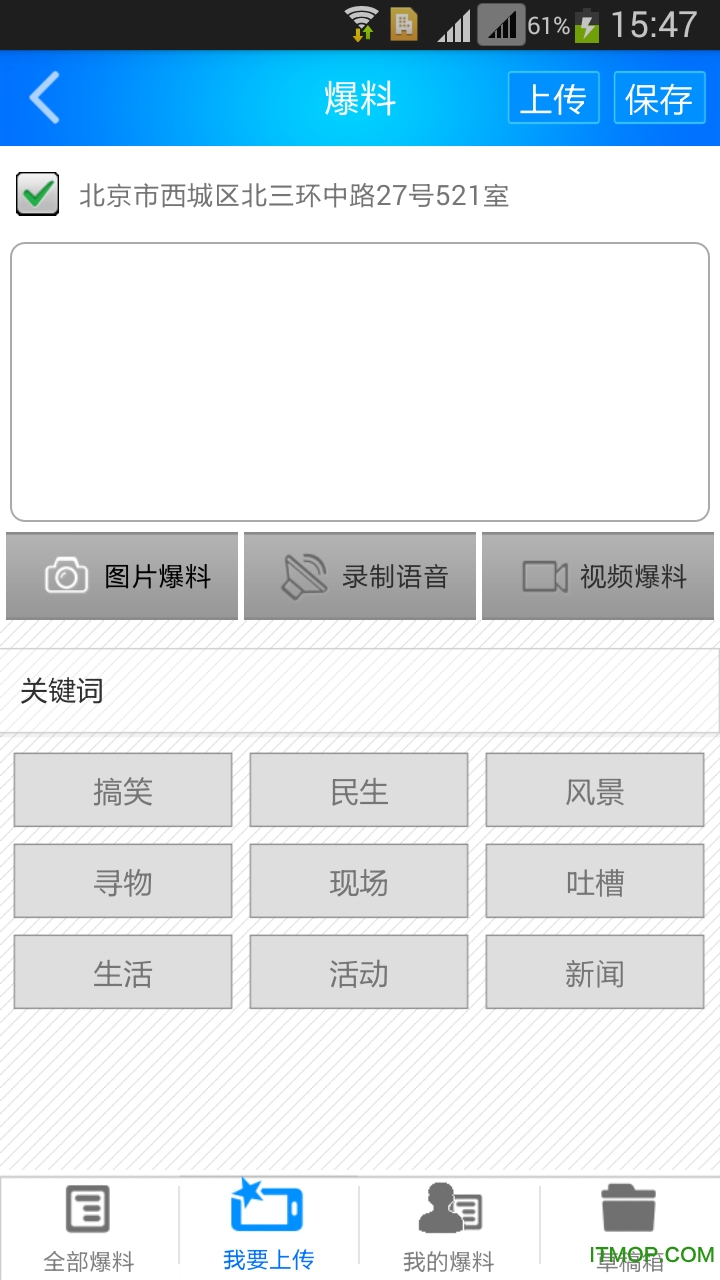Switch to the 全部爆料 tab

89,1228
